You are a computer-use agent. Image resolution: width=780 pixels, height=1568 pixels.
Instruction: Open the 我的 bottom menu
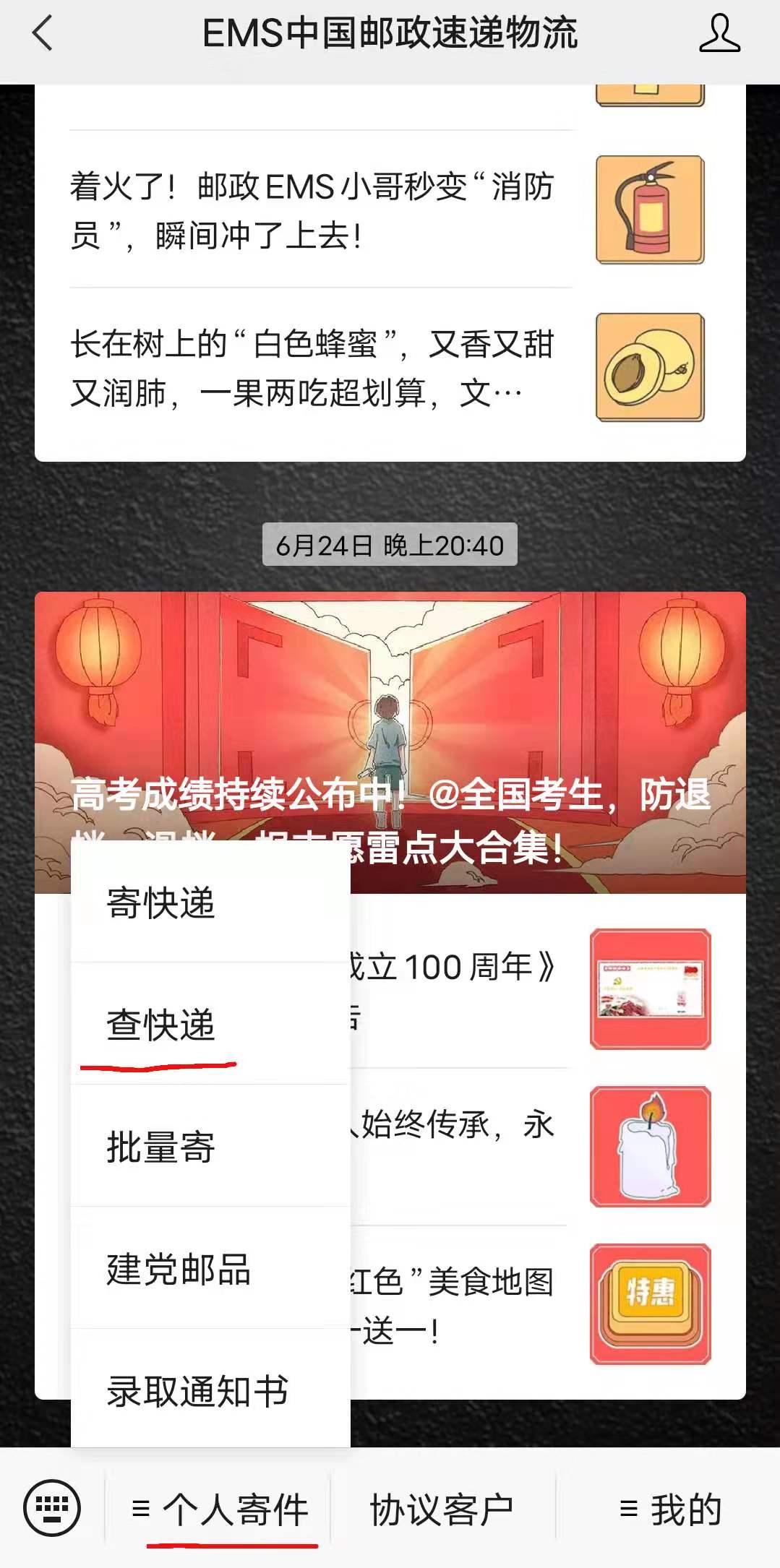pos(670,1509)
